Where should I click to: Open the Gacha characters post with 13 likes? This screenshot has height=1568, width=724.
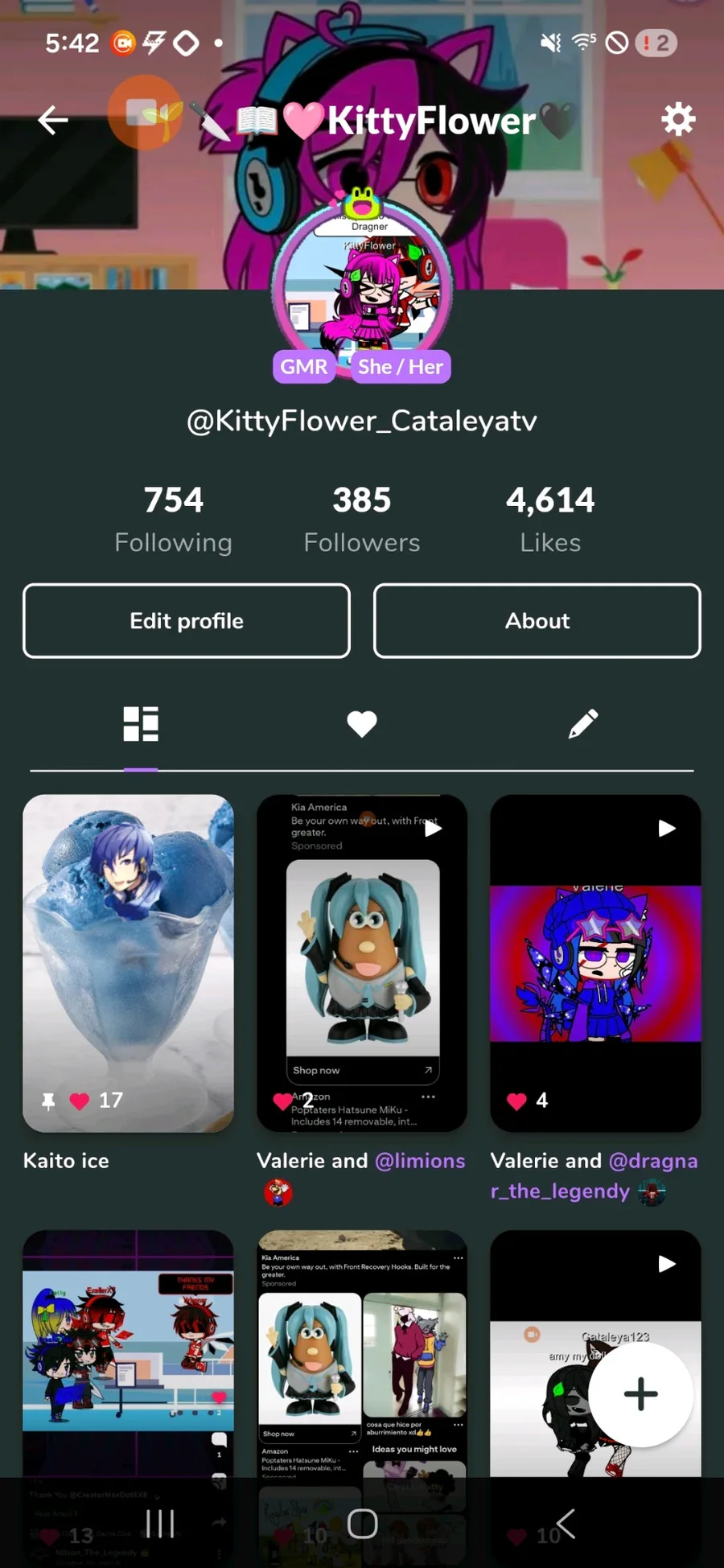[x=129, y=1352]
